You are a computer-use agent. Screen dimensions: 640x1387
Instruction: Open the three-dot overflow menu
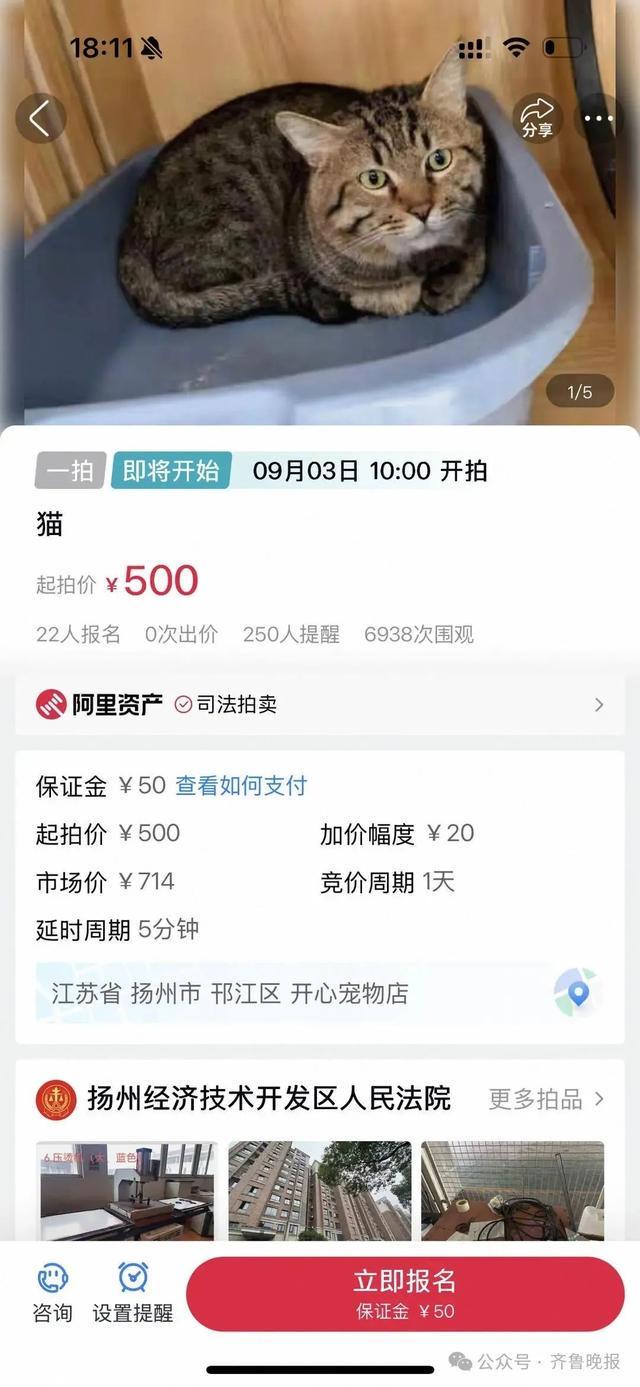[x=599, y=119]
